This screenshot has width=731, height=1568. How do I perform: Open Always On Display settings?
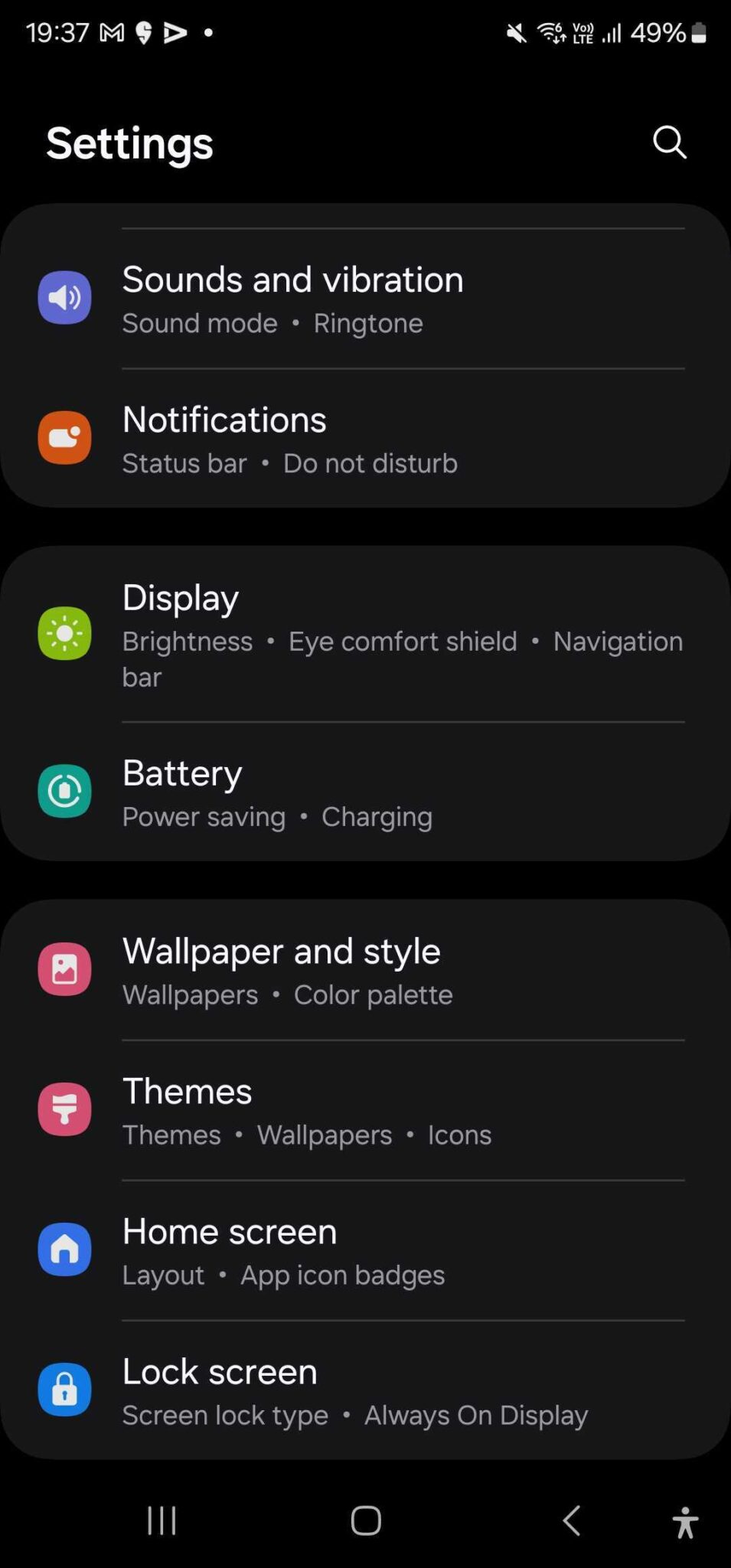coord(475,1415)
